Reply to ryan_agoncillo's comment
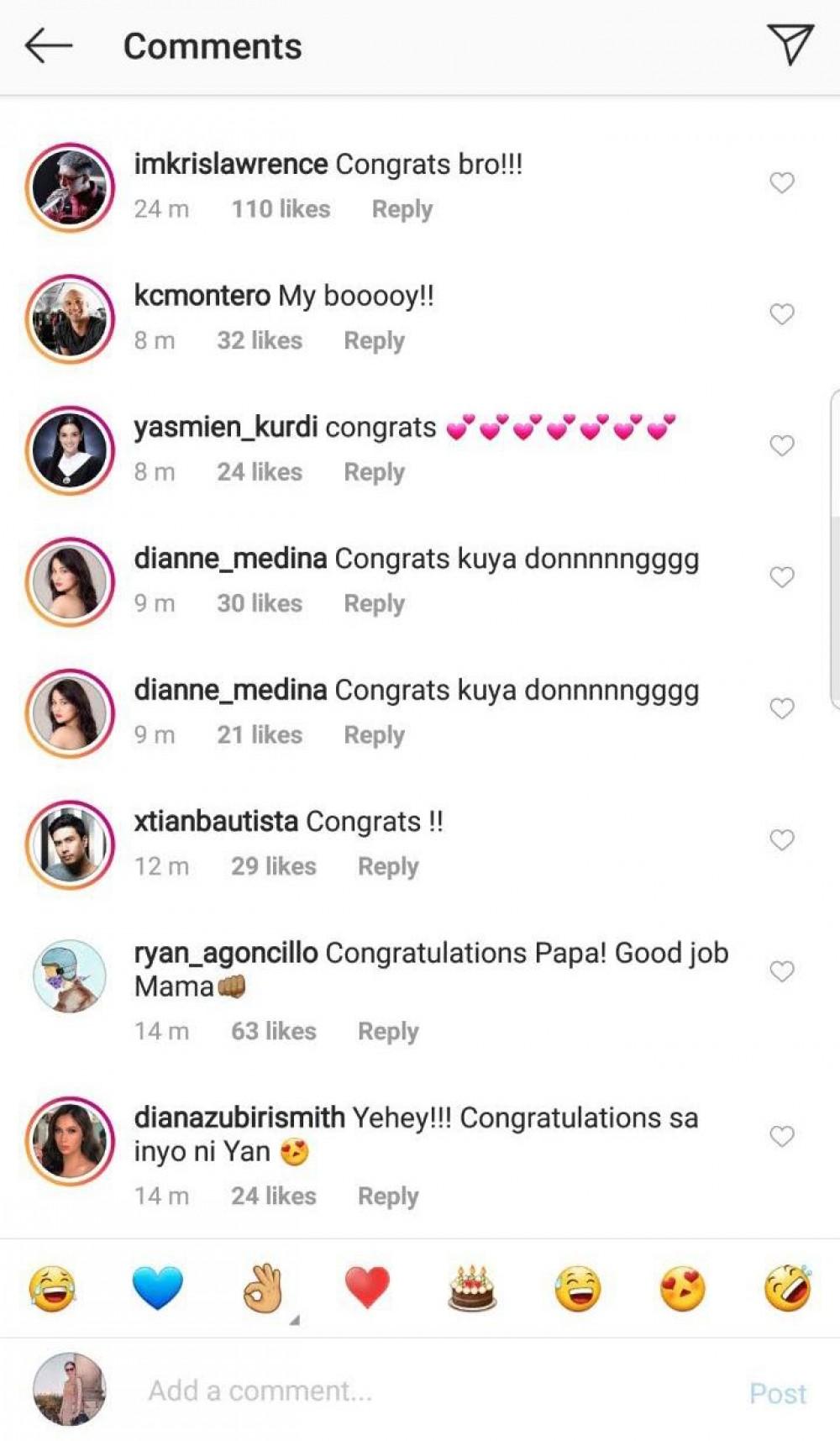 [x=387, y=1031]
